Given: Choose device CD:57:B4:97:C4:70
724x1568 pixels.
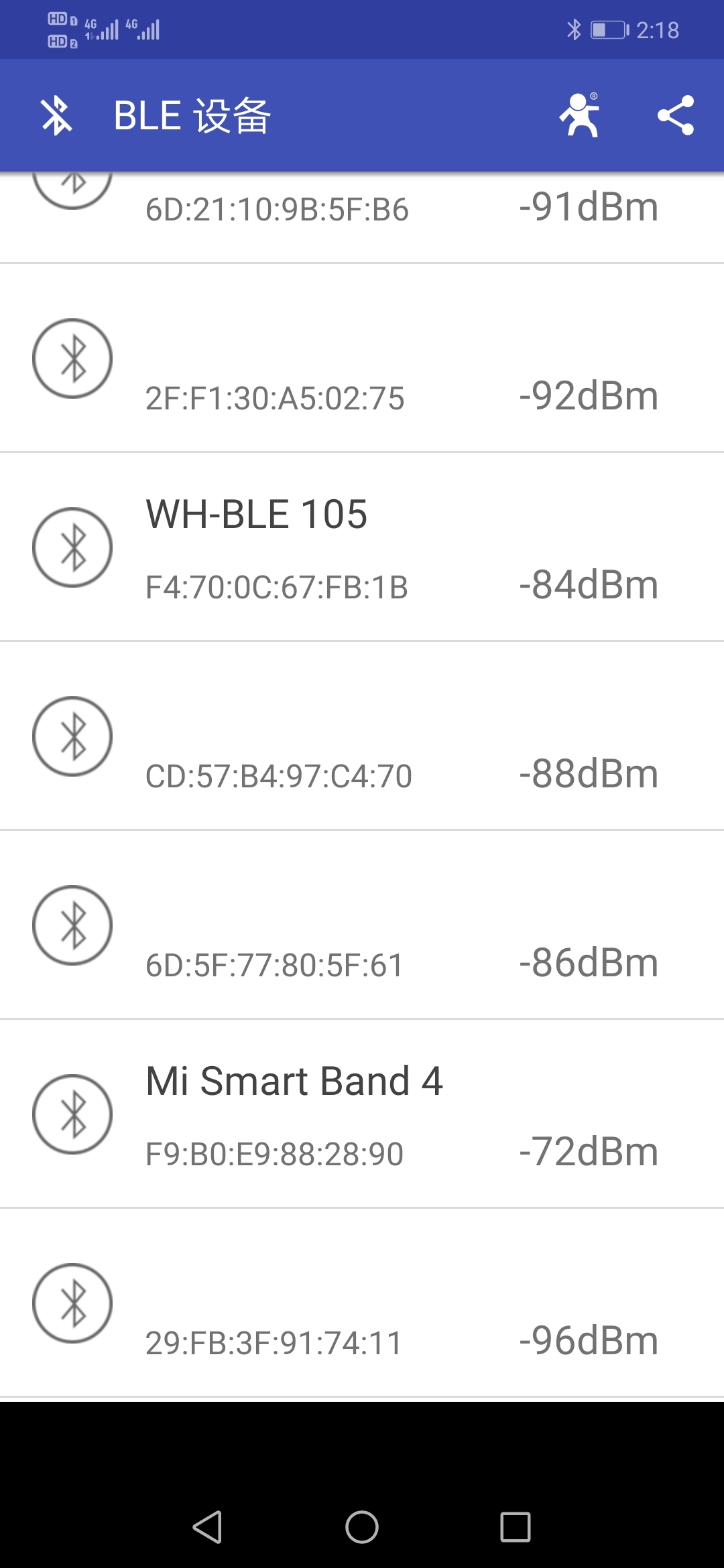Looking at the screenshot, I should coord(362,736).
